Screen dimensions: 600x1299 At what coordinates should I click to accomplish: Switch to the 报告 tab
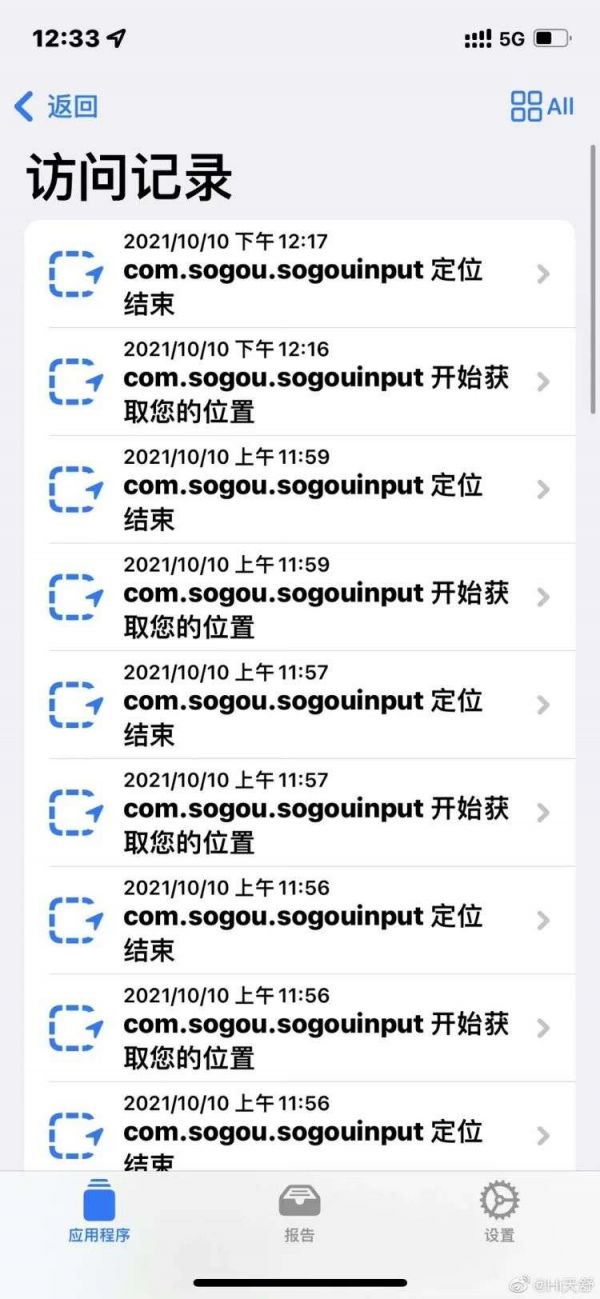299,1211
